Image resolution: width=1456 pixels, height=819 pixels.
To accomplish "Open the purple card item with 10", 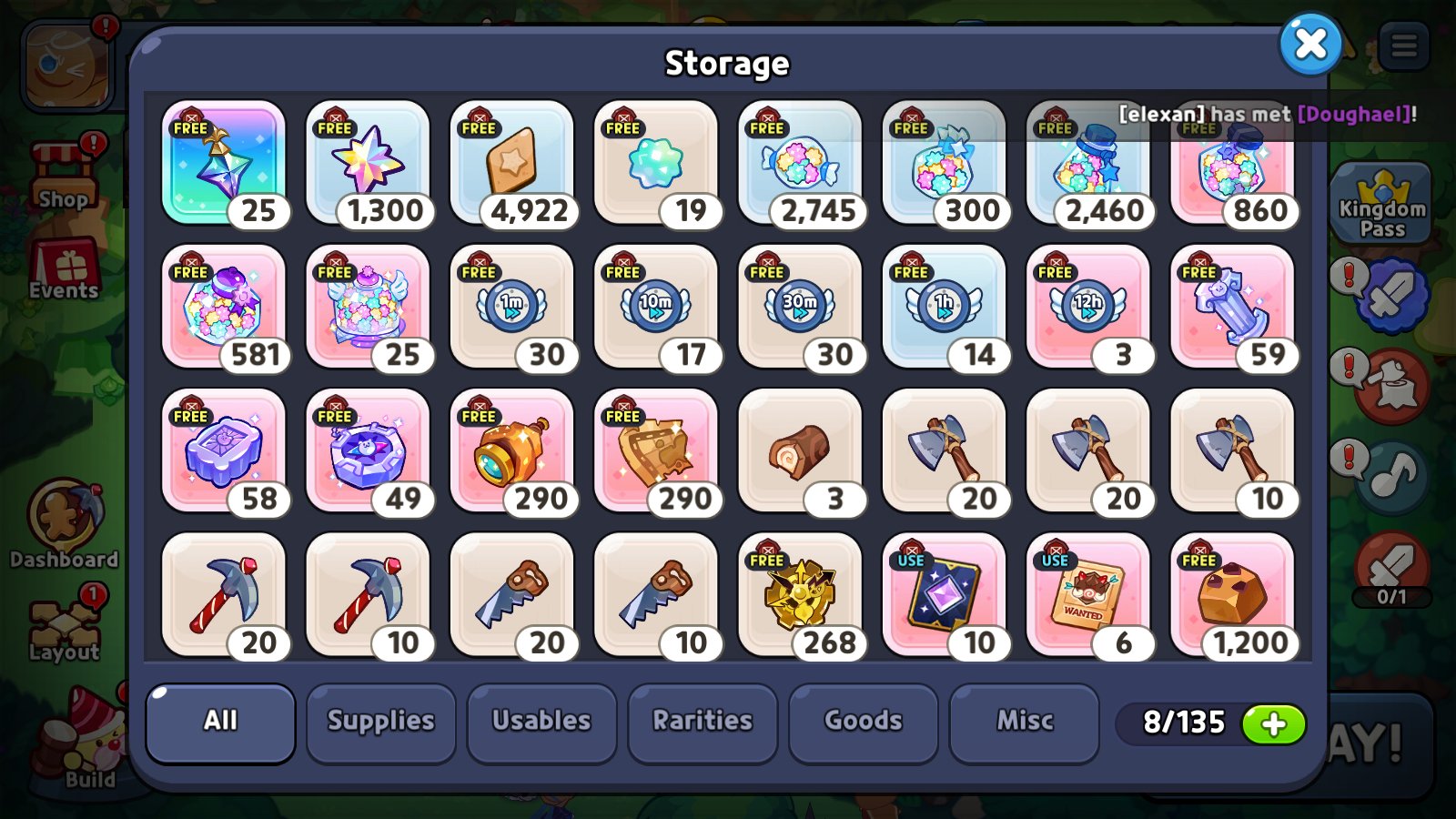I will (x=945, y=594).
